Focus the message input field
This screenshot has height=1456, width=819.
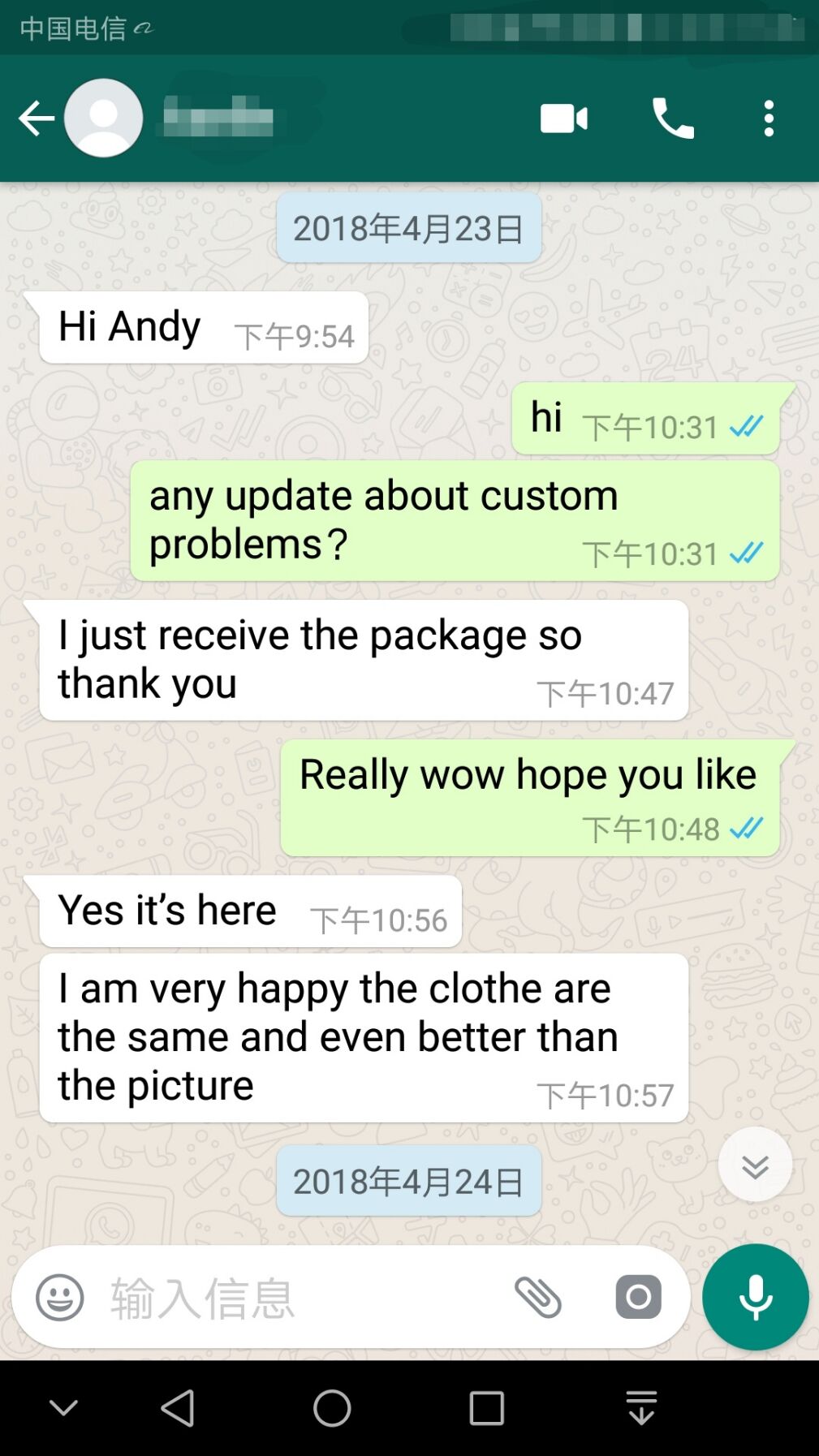(x=300, y=1297)
